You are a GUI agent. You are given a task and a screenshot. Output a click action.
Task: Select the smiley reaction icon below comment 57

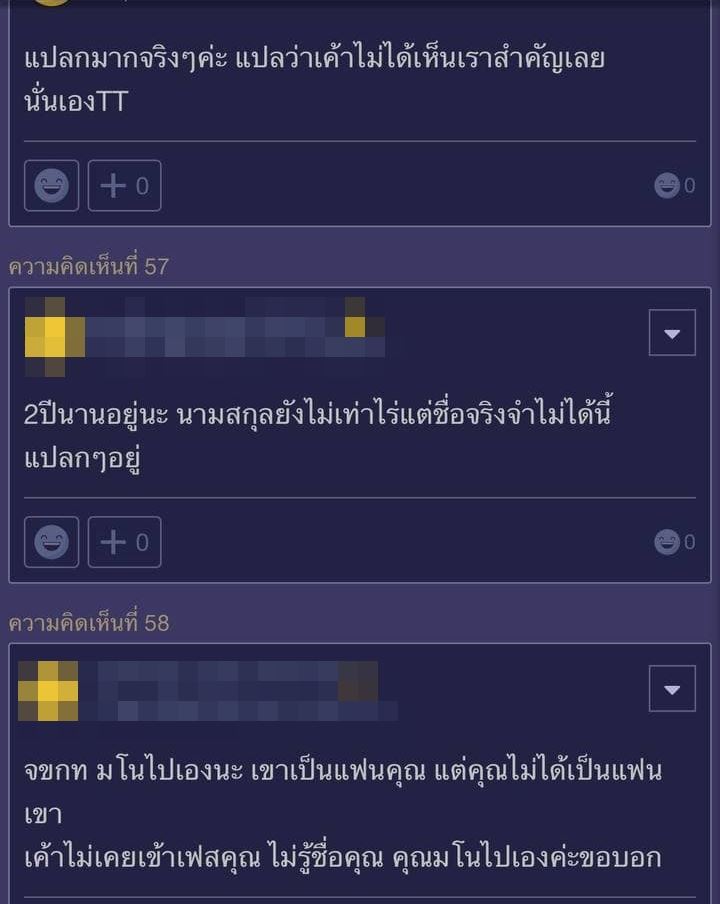pos(50,541)
